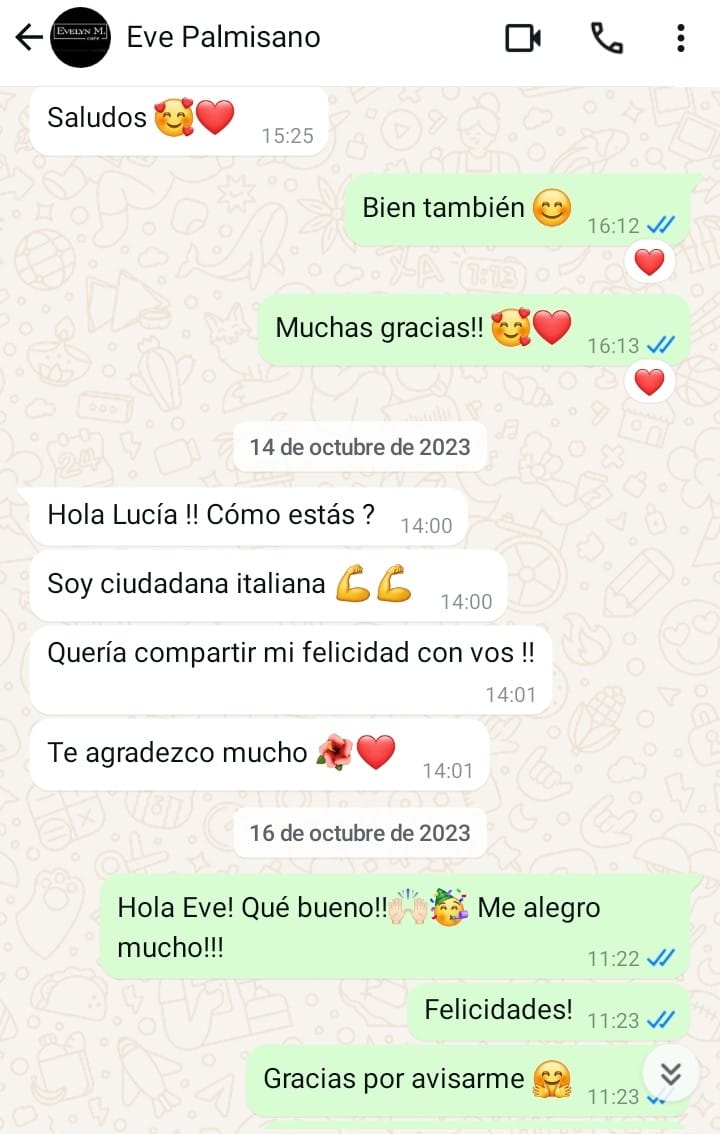Open Eve Palmisano's contact info
The image size is (720, 1134).
223,38
